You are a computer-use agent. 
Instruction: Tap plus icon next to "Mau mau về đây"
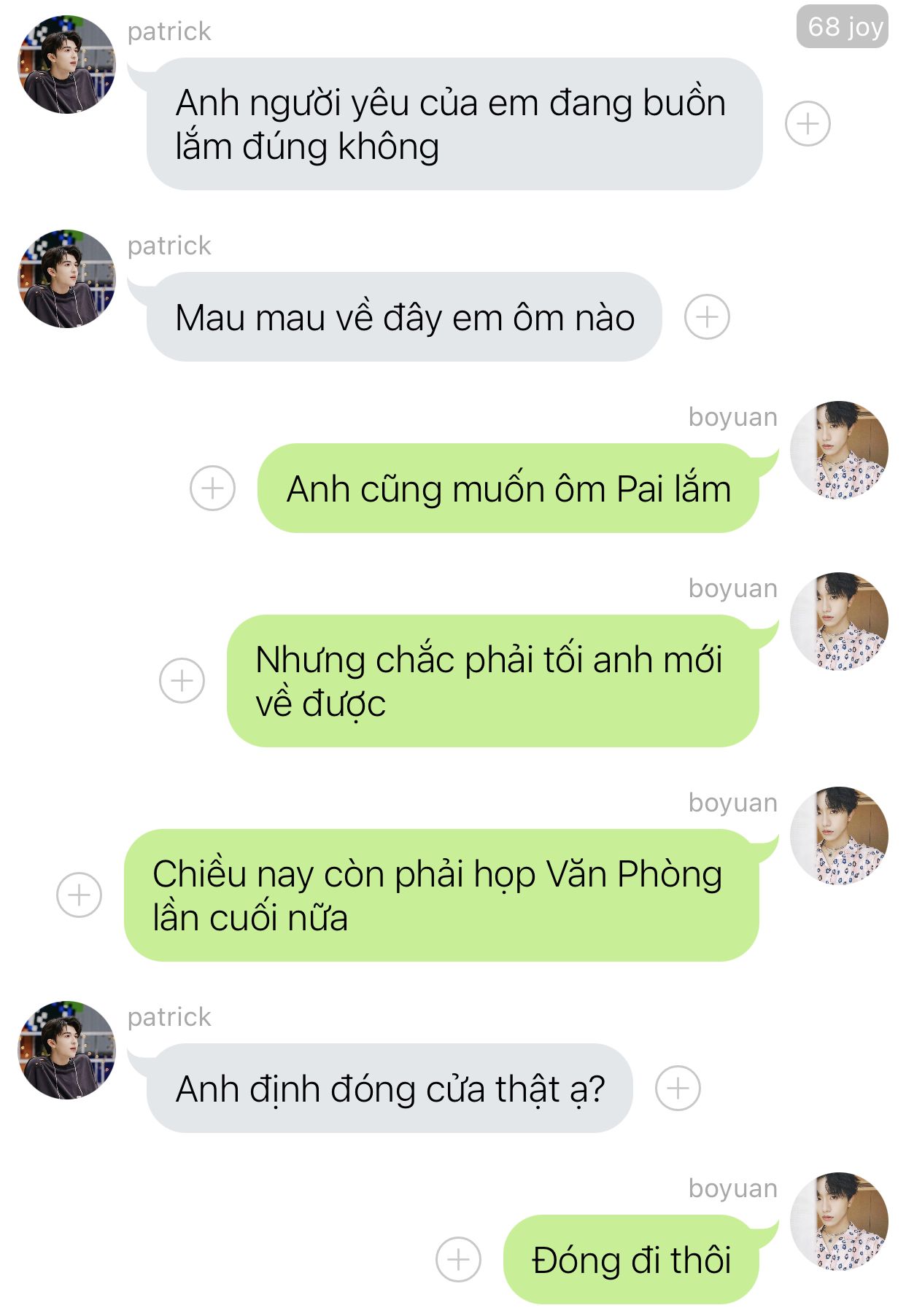tap(707, 317)
